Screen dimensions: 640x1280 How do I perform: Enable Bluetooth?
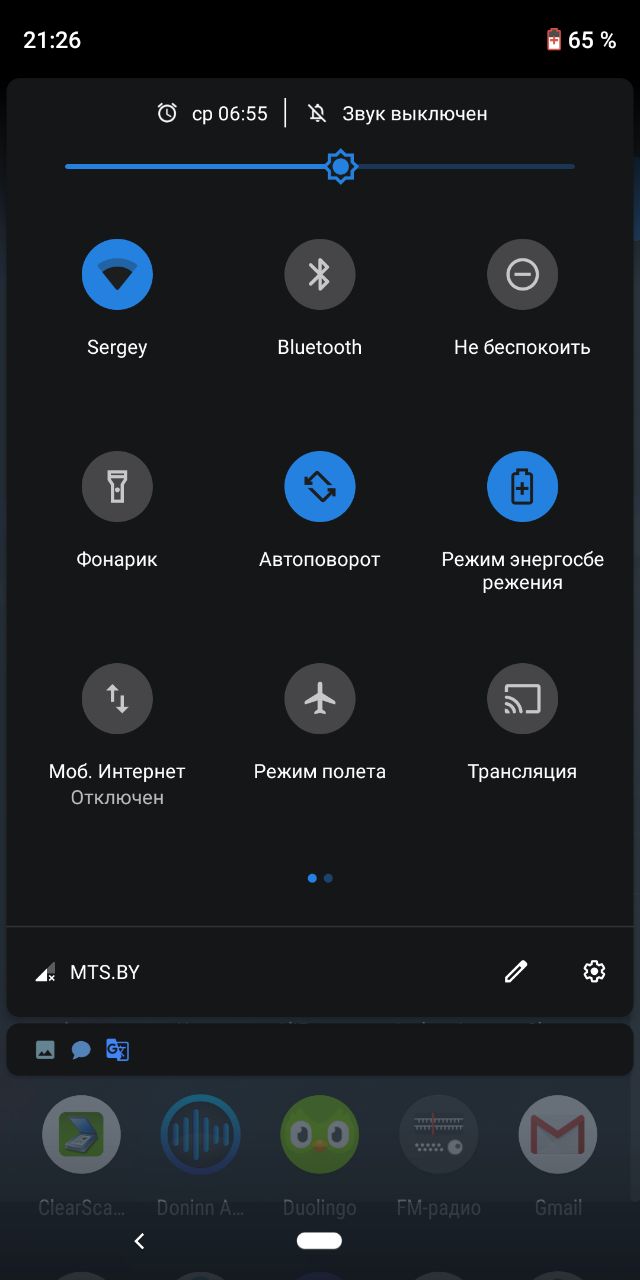[320, 274]
